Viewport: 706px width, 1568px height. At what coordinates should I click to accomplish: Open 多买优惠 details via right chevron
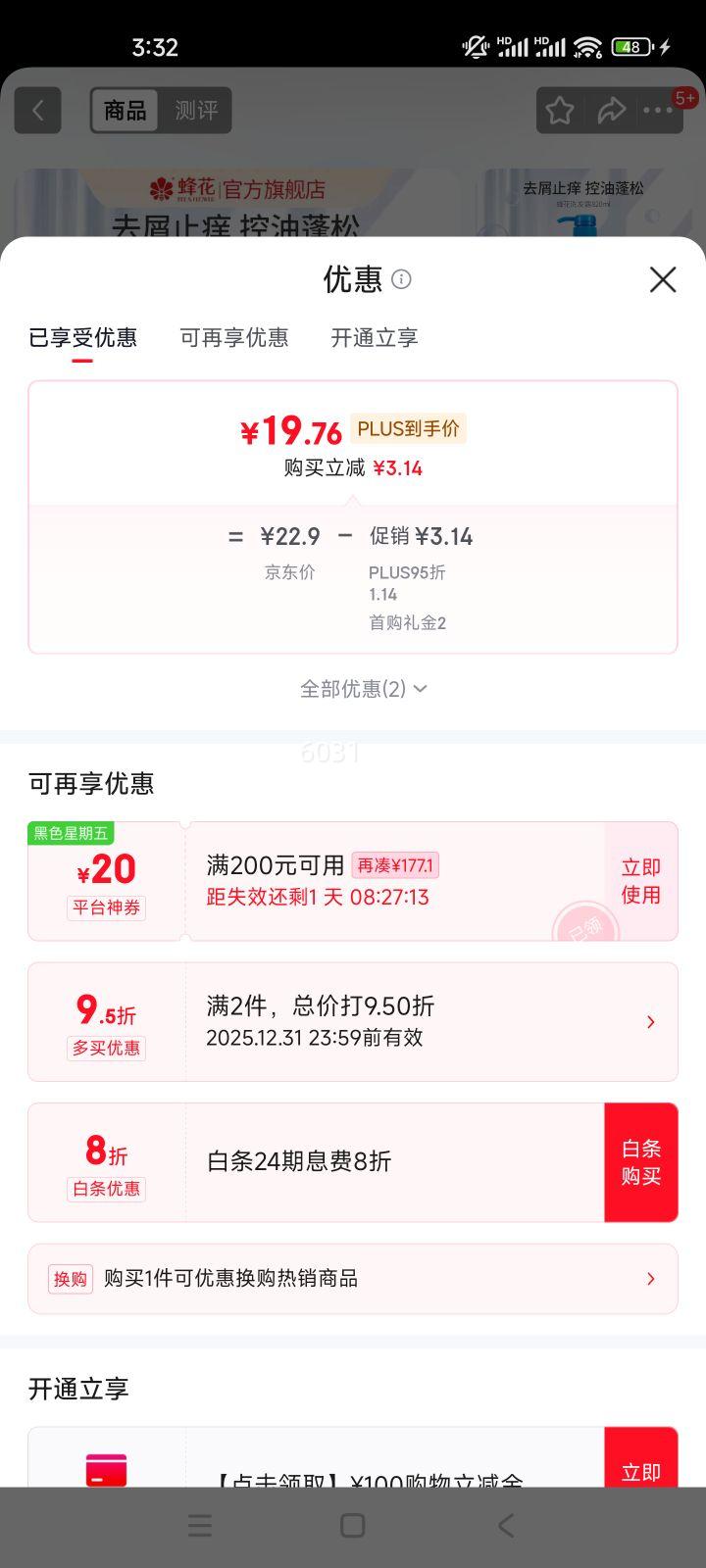pos(650,1021)
